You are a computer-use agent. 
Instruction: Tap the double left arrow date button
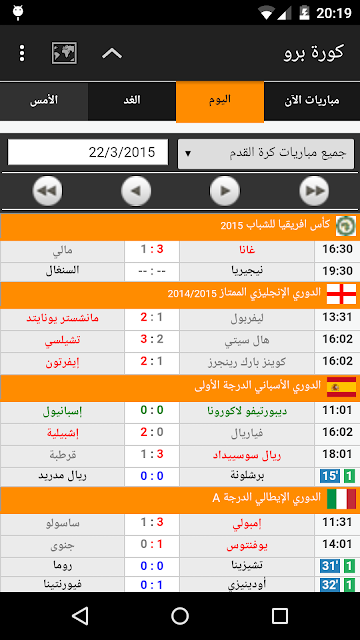point(47,191)
